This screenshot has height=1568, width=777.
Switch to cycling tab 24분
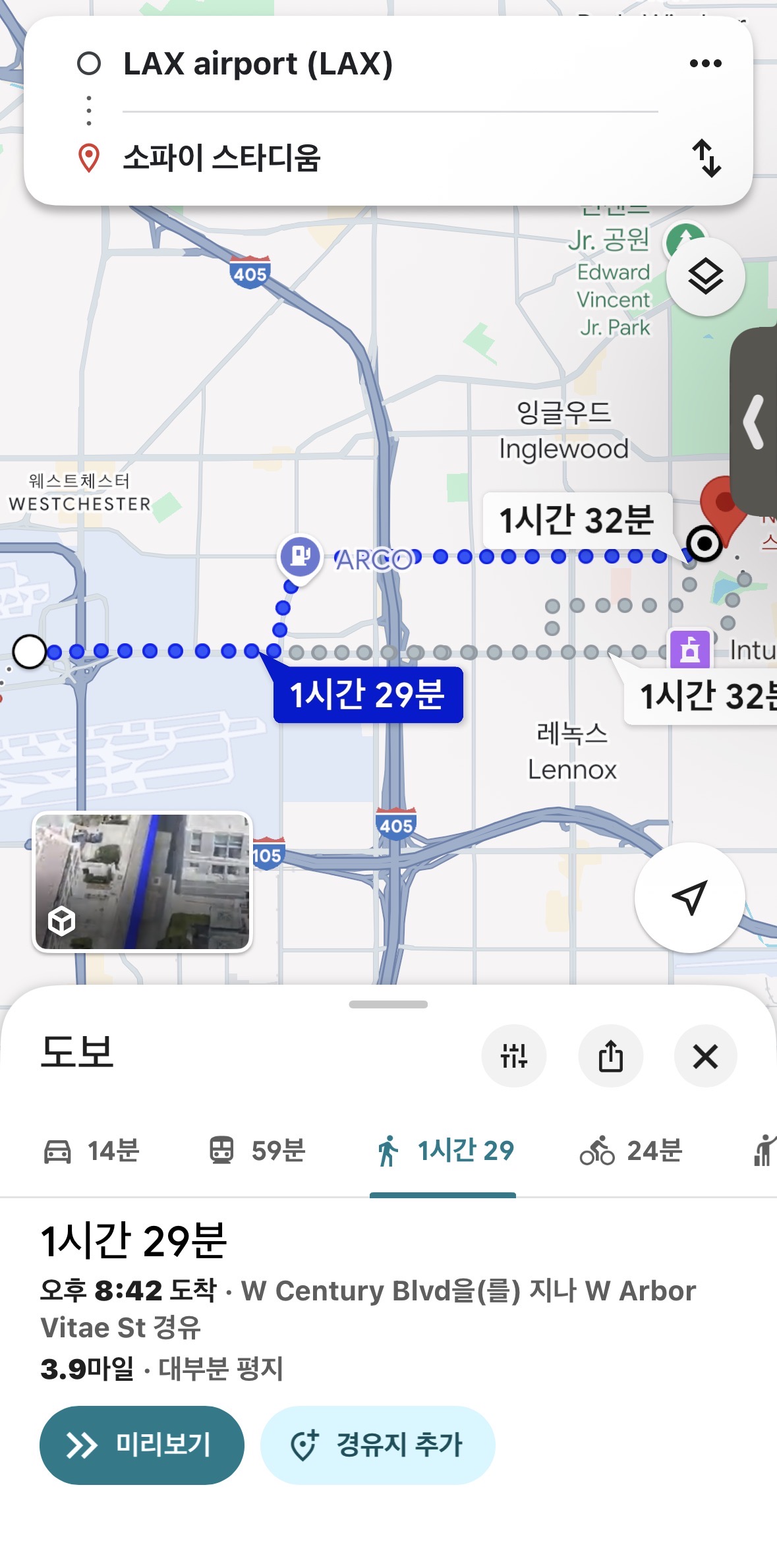[631, 1151]
